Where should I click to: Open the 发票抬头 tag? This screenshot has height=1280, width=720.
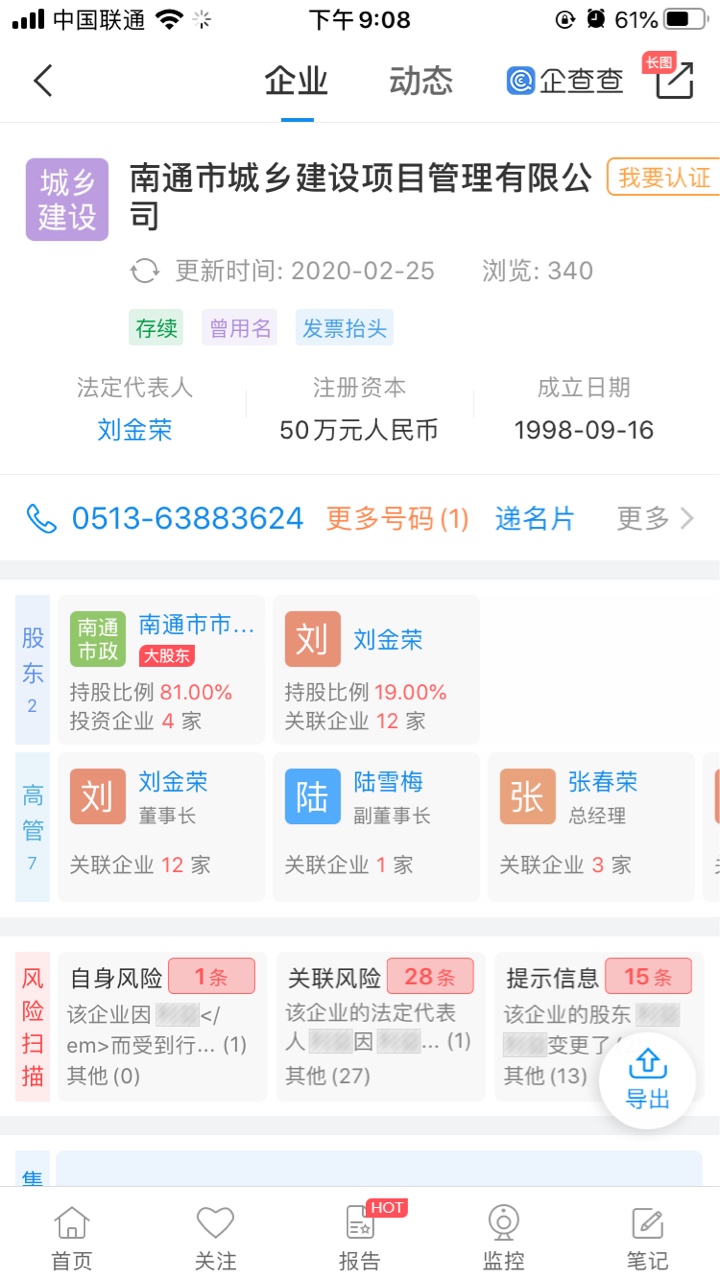(344, 328)
